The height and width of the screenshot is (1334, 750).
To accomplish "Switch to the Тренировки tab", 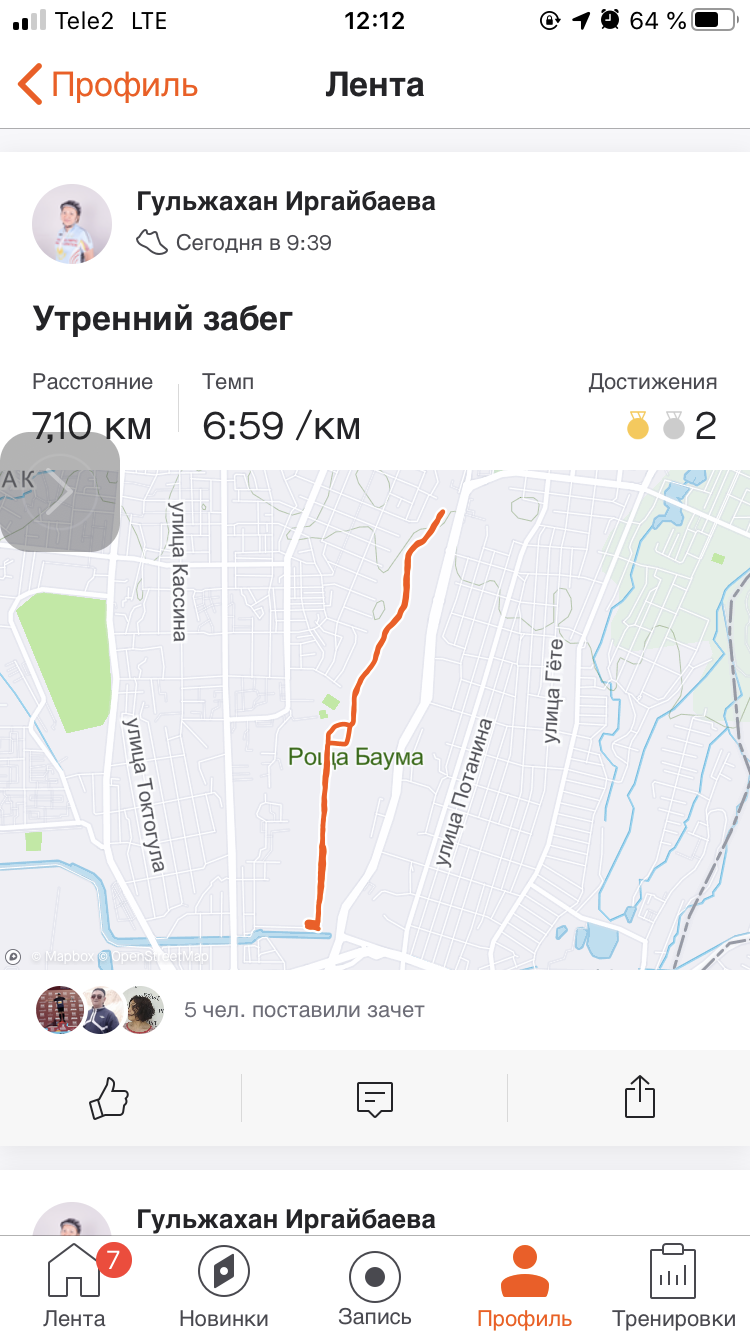I will tap(673, 1285).
